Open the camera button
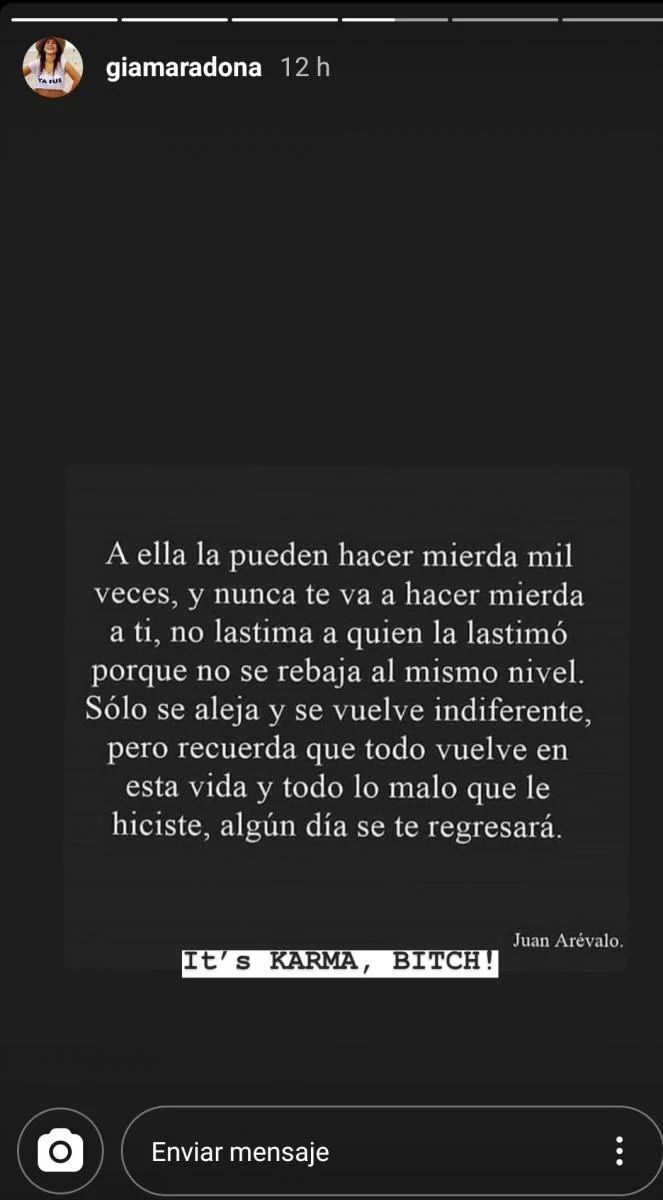Image resolution: width=663 pixels, height=1200 pixels. point(61,1151)
